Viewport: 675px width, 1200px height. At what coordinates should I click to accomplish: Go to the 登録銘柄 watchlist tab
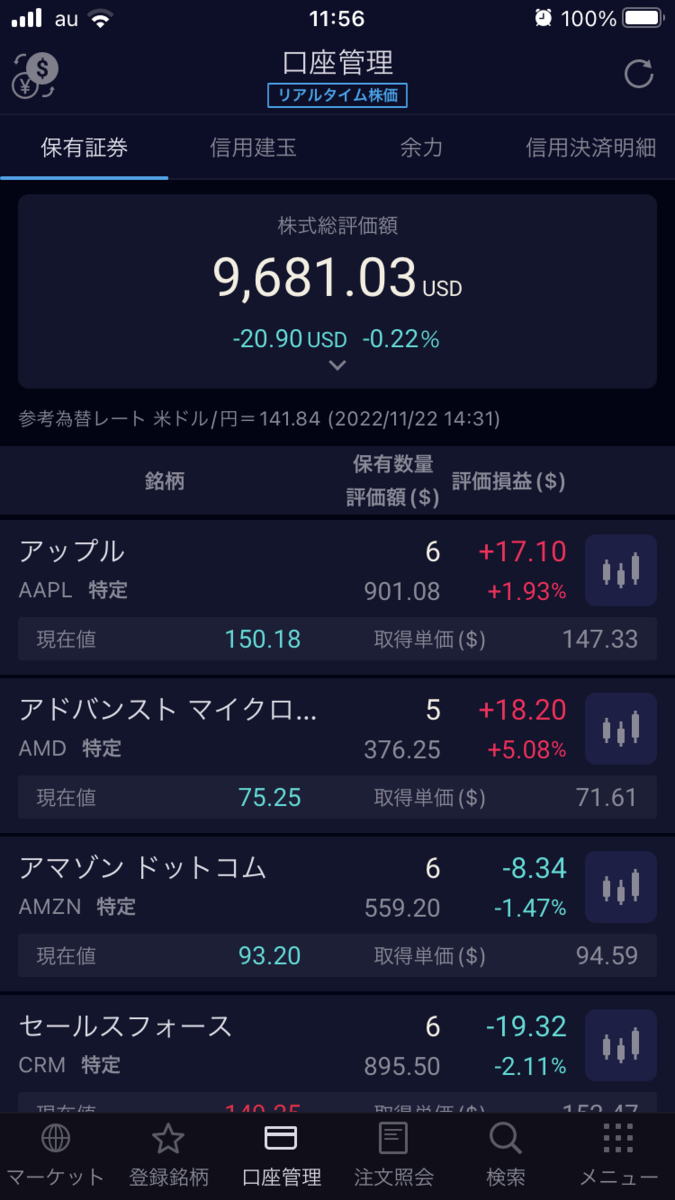pos(168,1155)
